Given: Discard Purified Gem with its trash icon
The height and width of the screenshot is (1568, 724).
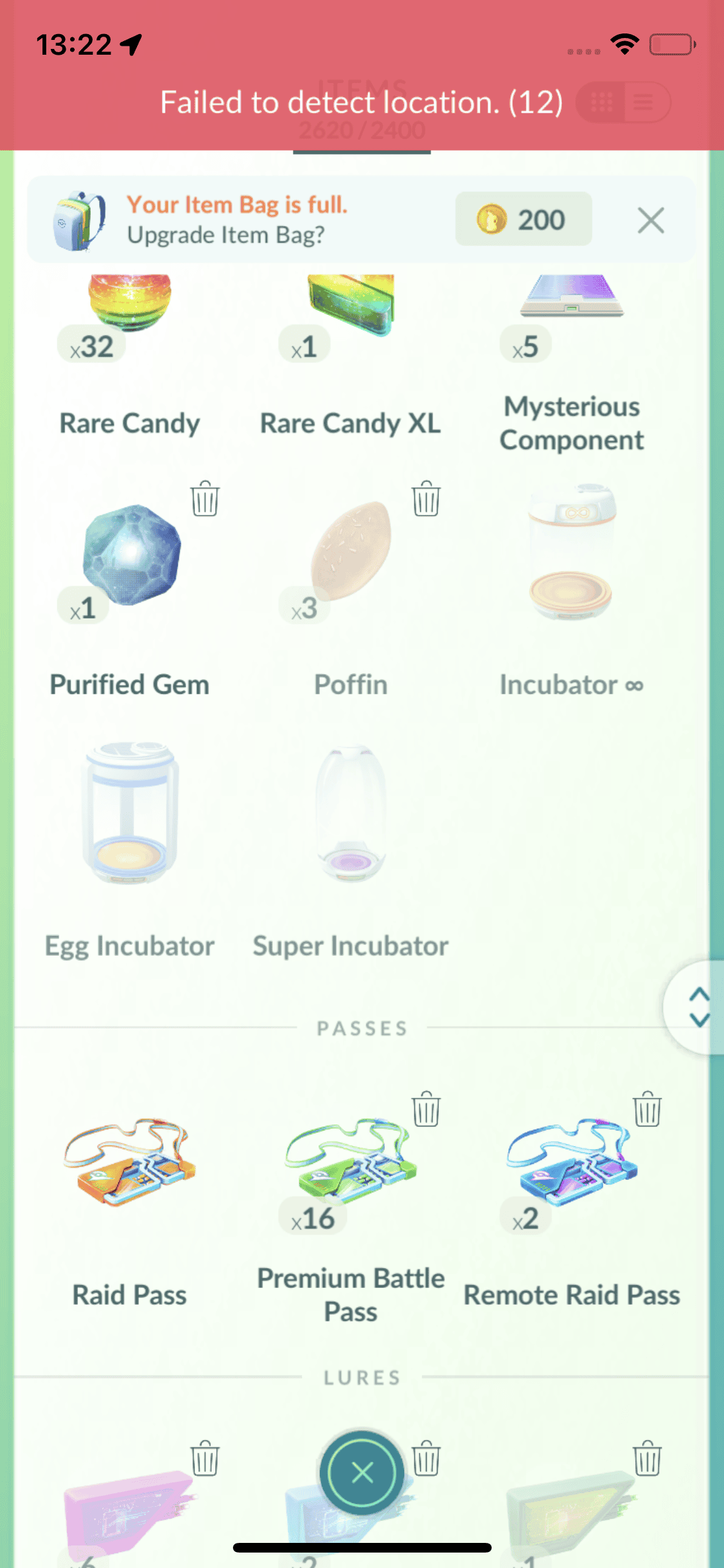Looking at the screenshot, I should coord(205,499).
